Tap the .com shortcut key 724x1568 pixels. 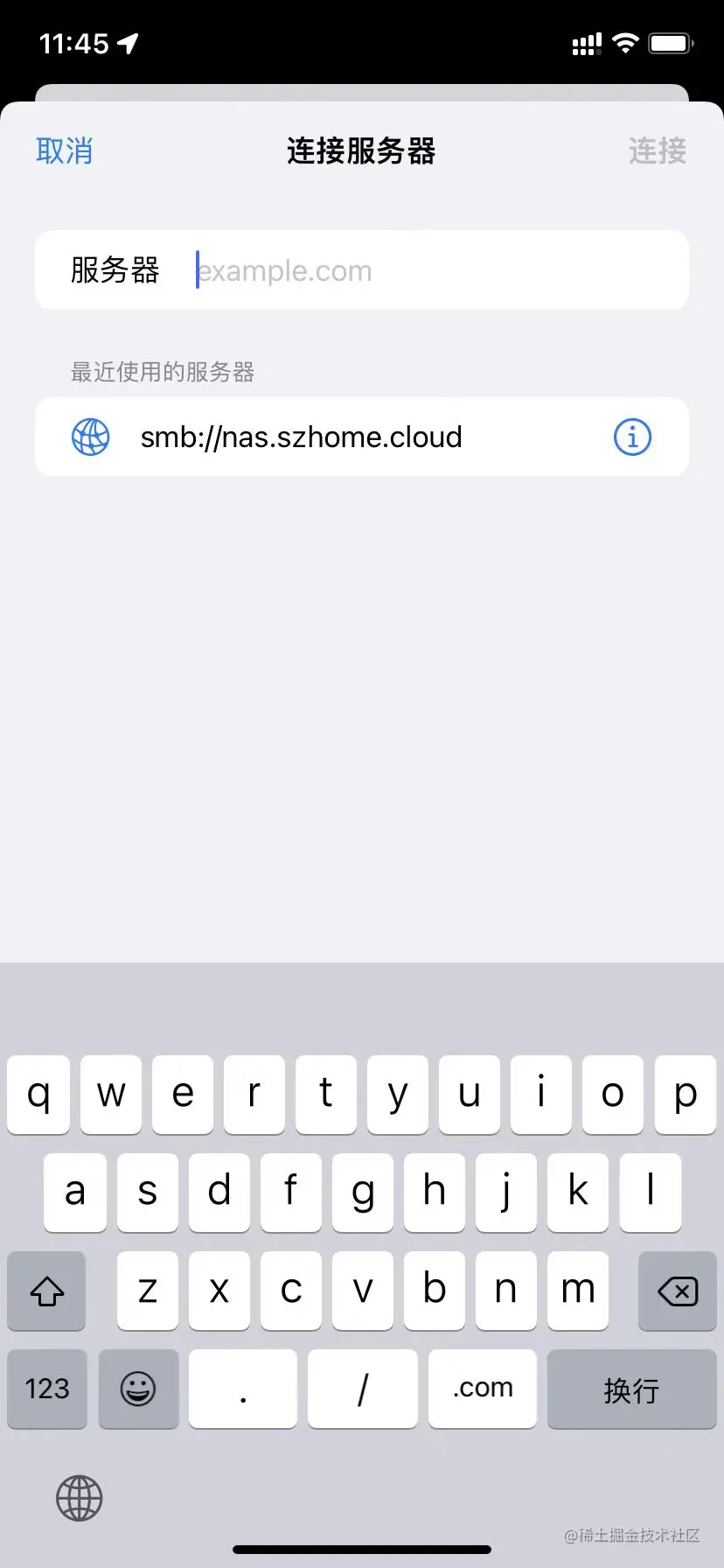[482, 1389]
